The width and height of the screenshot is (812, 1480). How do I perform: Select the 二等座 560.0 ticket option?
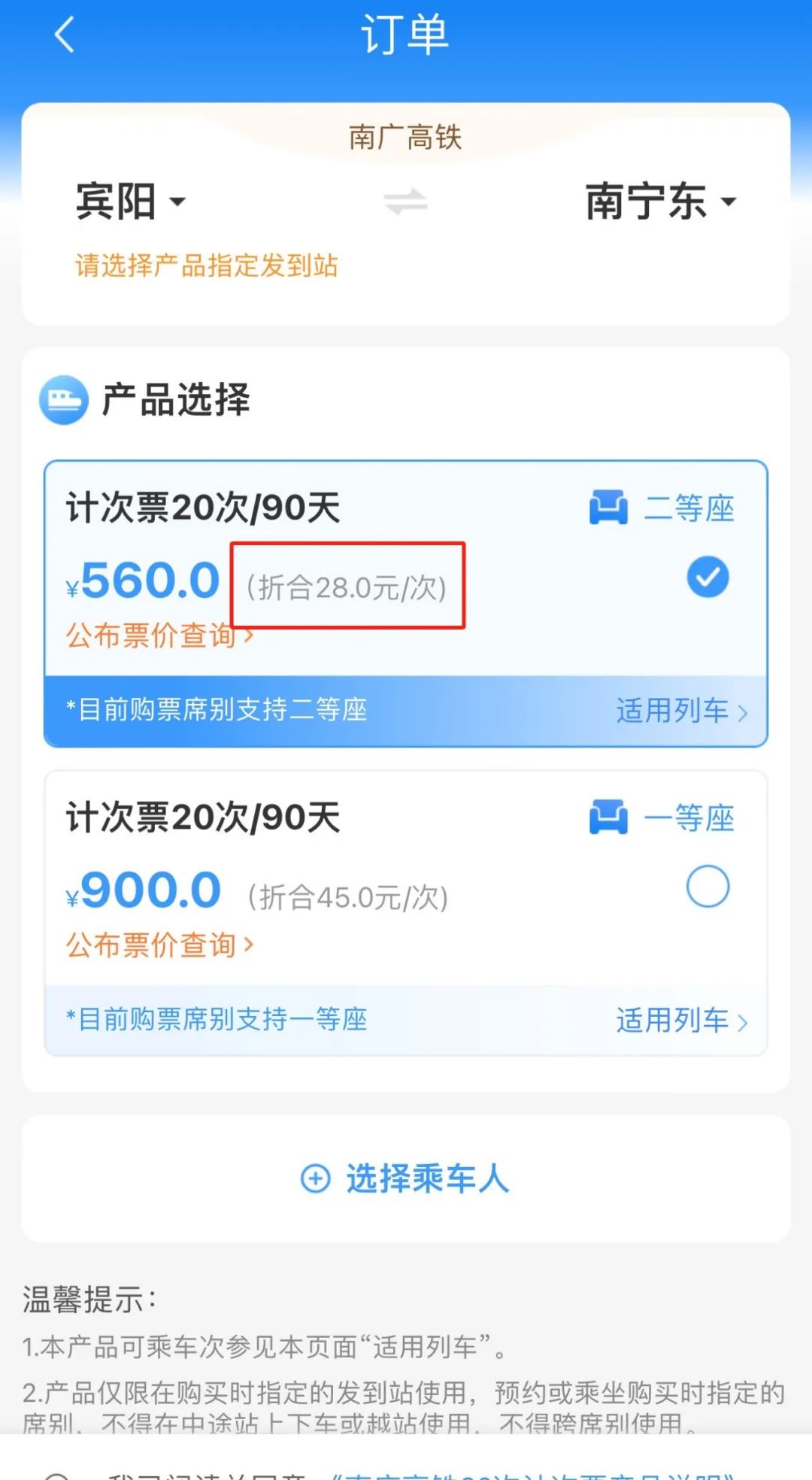click(x=707, y=578)
